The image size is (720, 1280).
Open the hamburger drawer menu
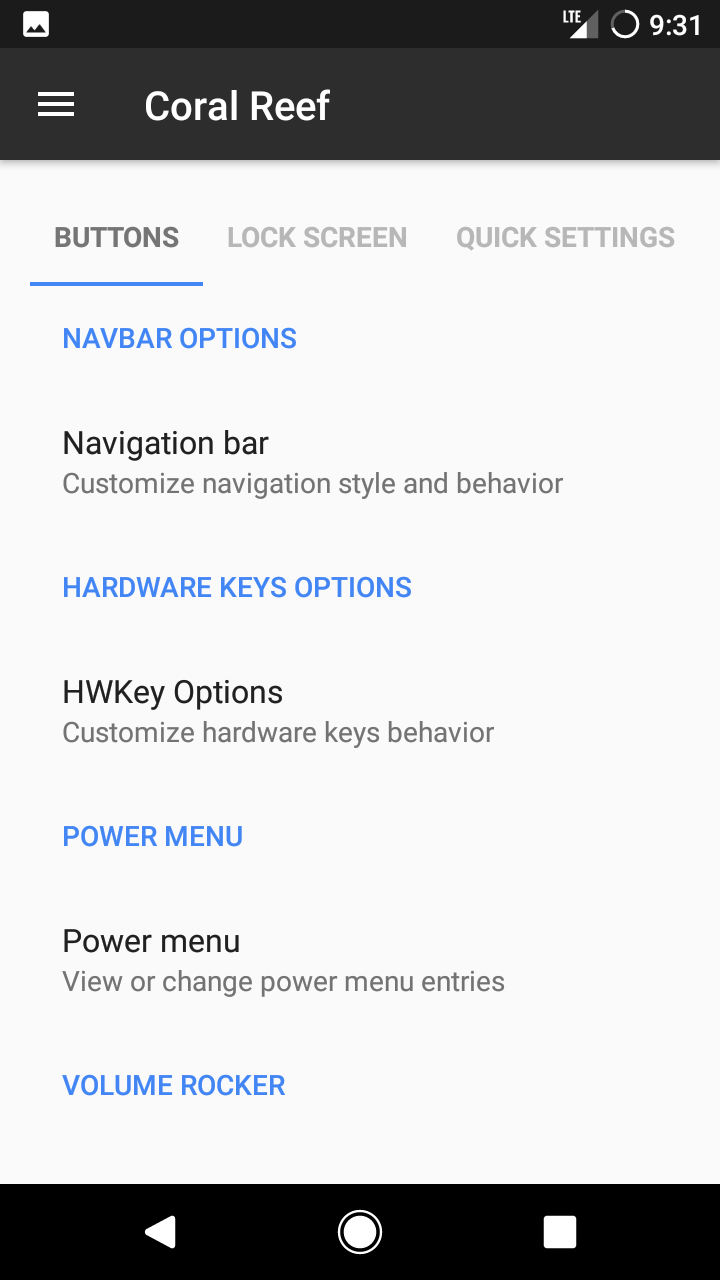[56, 105]
